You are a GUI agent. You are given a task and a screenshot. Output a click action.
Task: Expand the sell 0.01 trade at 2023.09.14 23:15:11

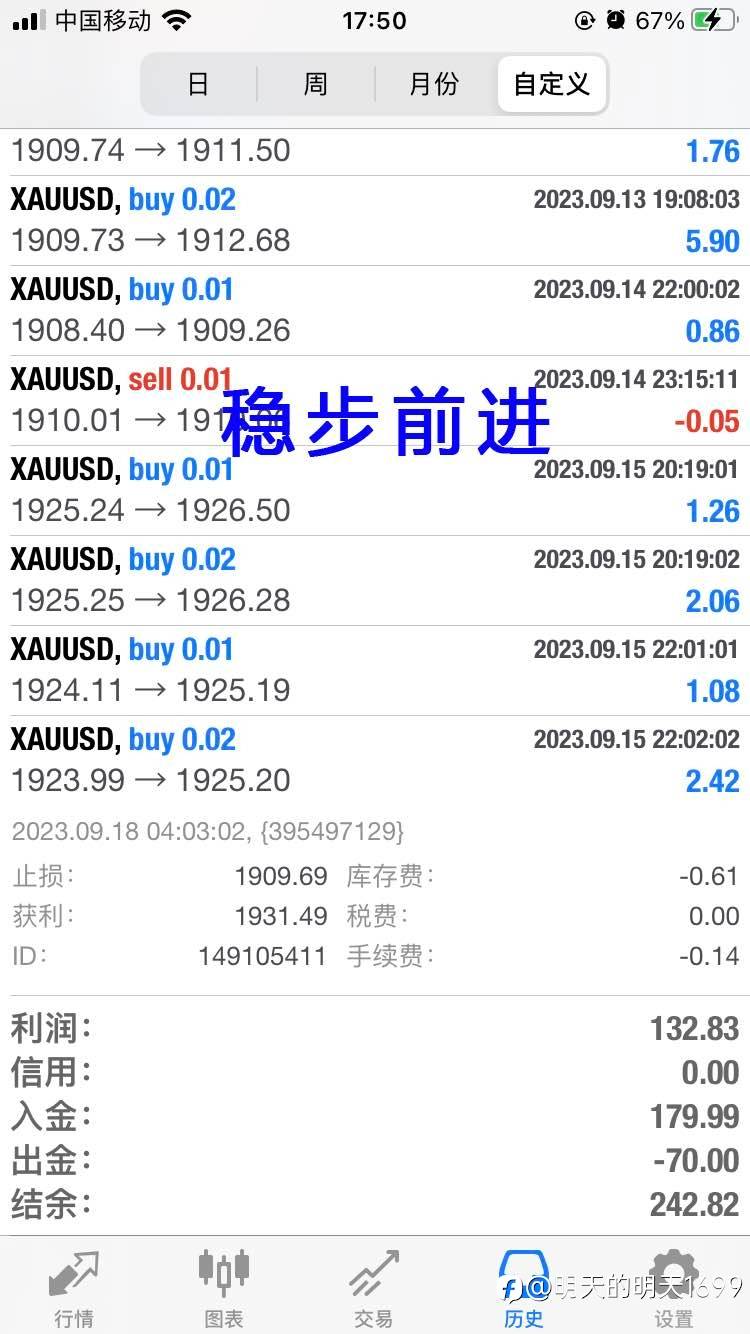click(375, 400)
